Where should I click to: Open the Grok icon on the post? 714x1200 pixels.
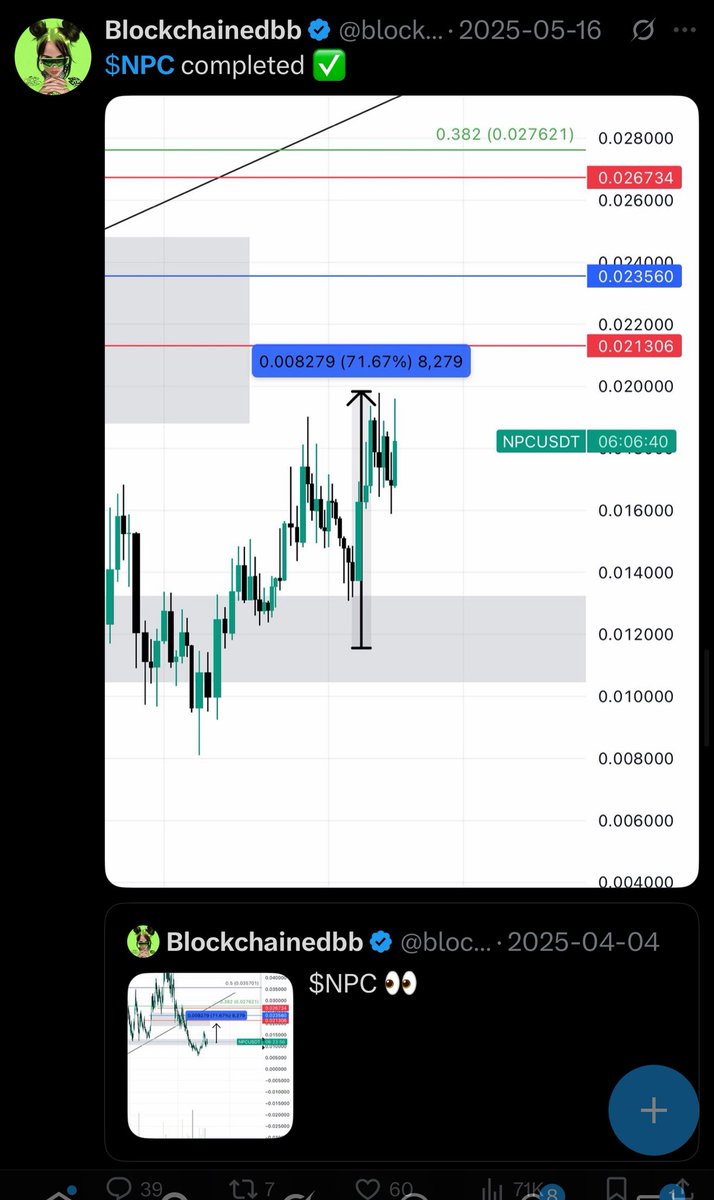[x=645, y=30]
